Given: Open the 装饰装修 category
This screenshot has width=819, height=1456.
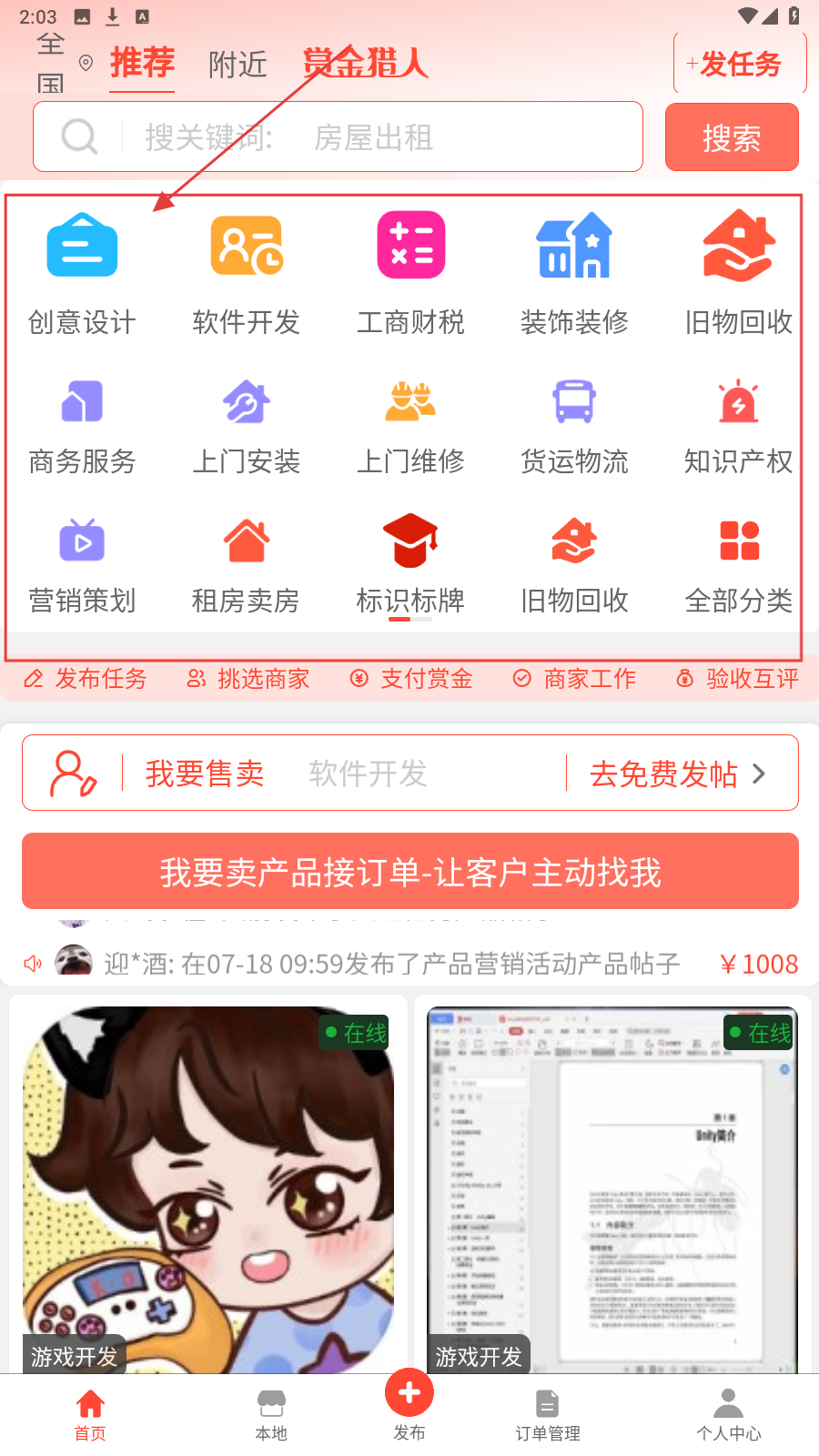Looking at the screenshot, I should point(574,272).
